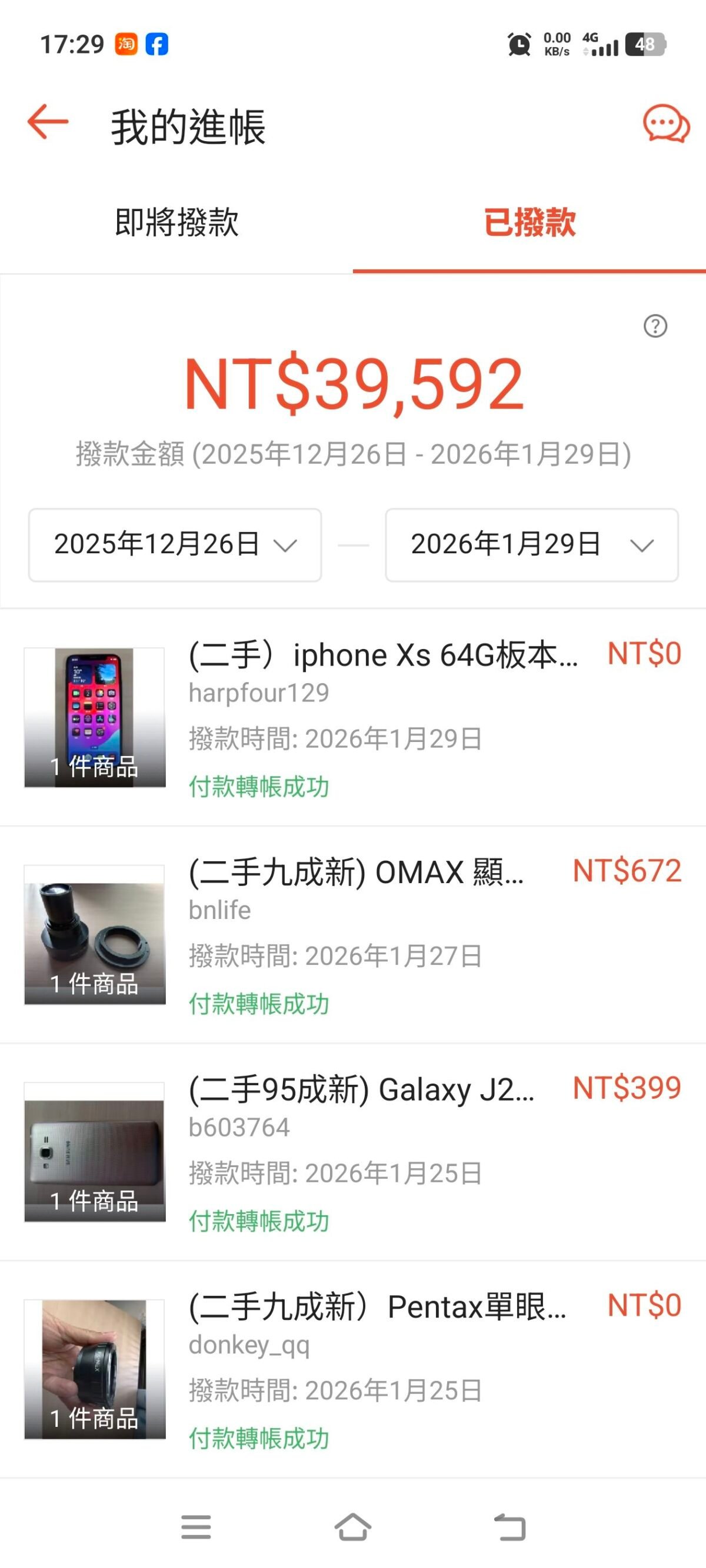Switch to the 即將撥款 tab
The image size is (706, 1568).
point(177,223)
